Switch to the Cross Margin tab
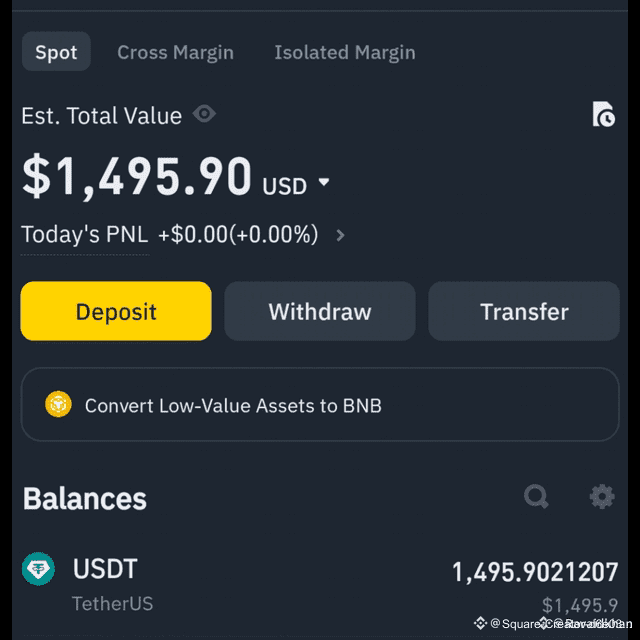Image resolution: width=640 pixels, height=640 pixels. point(175,52)
